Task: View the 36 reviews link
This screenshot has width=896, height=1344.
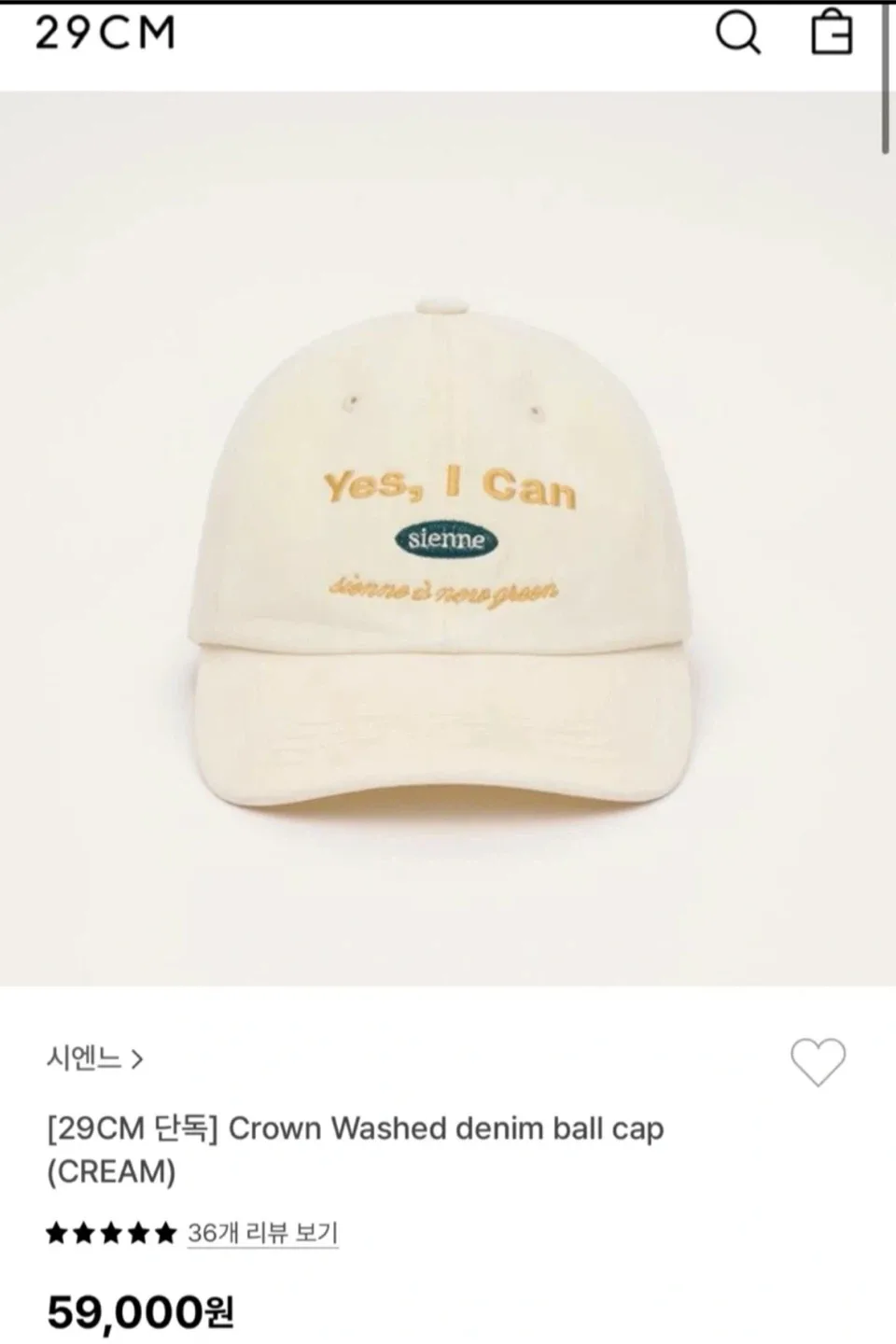Action: (262, 1233)
